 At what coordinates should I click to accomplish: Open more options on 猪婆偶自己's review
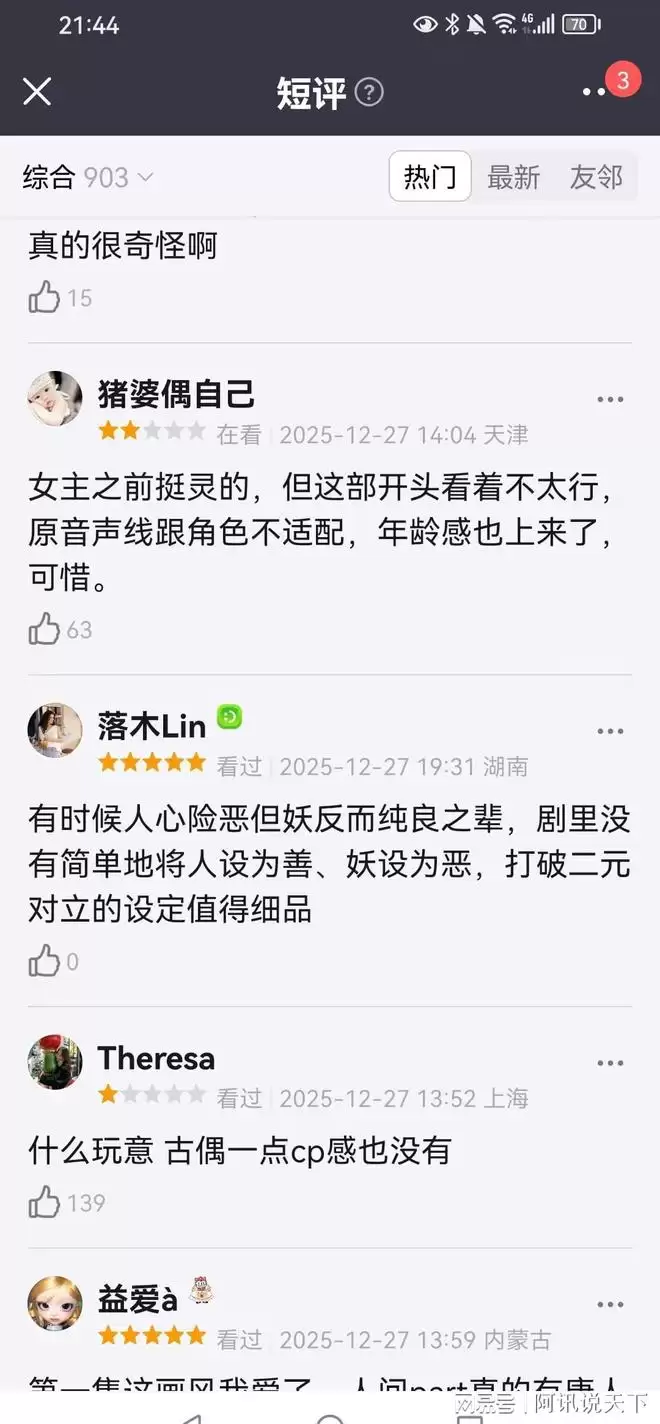[x=610, y=399]
